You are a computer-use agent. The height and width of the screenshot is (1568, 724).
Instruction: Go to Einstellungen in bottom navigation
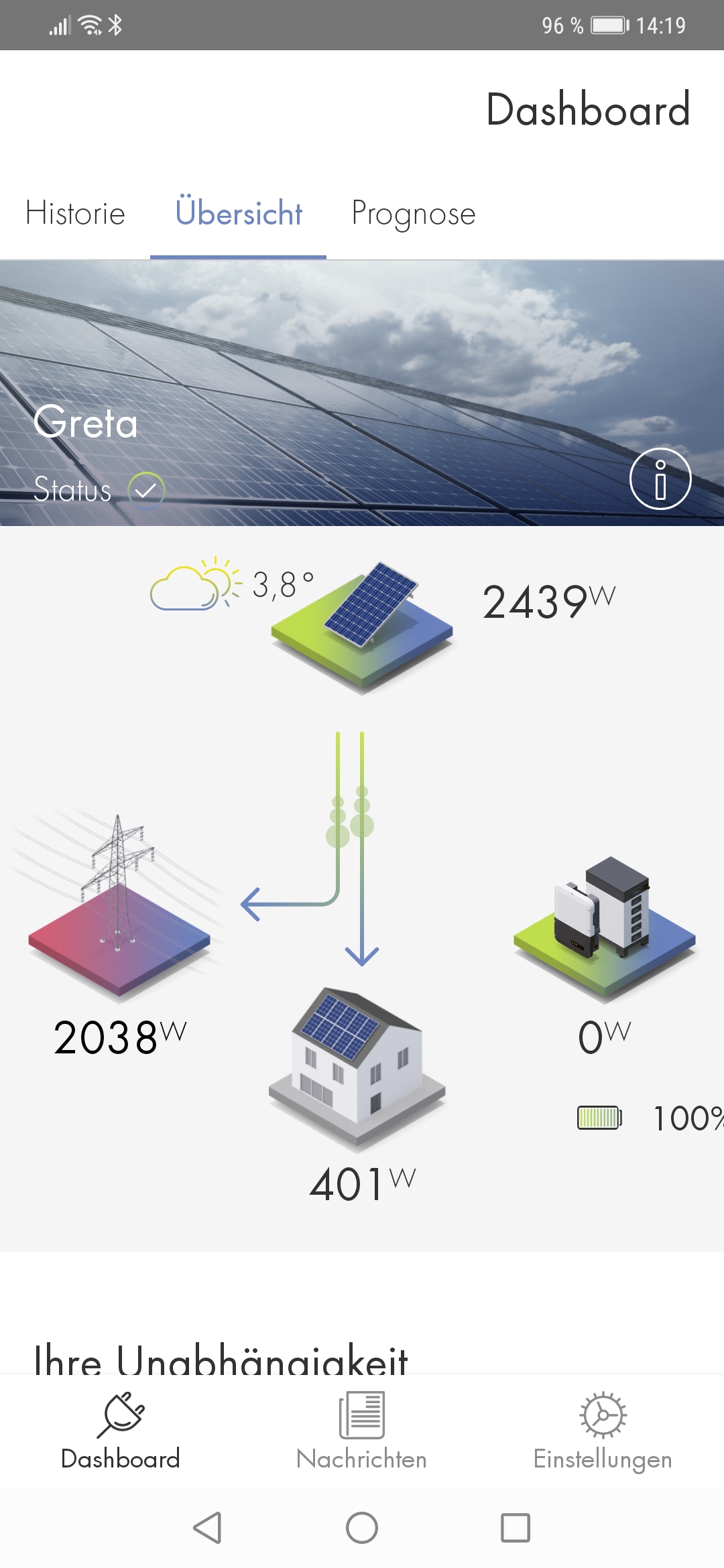(603, 1431)
